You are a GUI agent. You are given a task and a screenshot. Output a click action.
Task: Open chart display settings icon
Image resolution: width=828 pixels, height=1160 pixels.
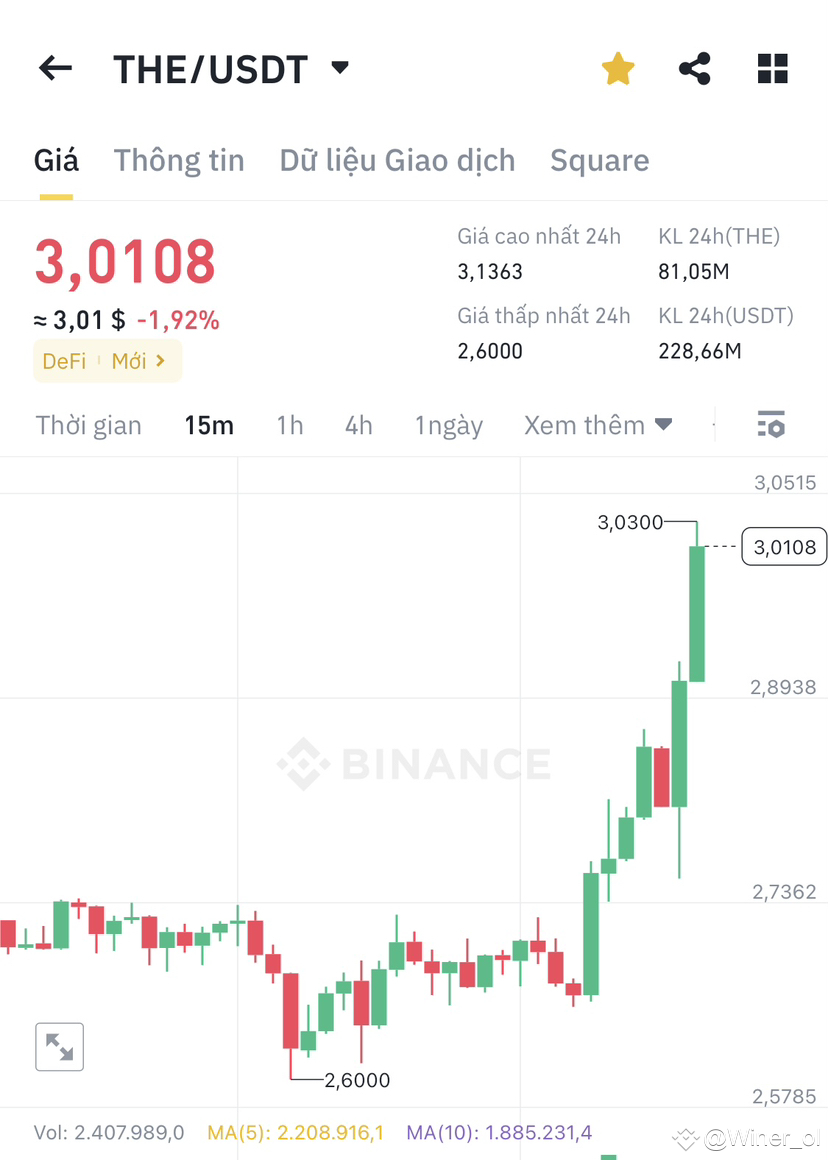[x=771, y=425]
